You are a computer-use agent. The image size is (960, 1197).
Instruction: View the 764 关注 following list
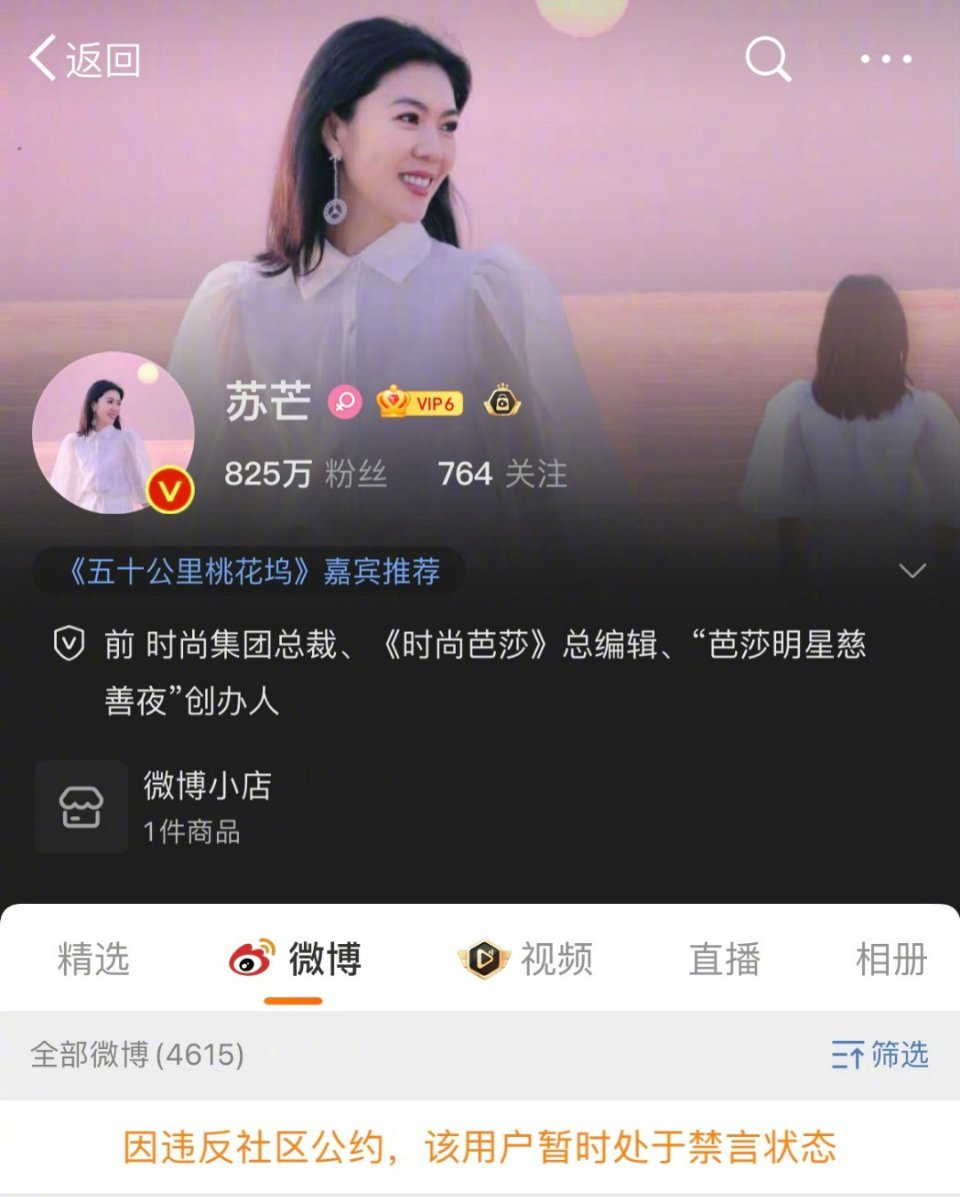(502, 474)
